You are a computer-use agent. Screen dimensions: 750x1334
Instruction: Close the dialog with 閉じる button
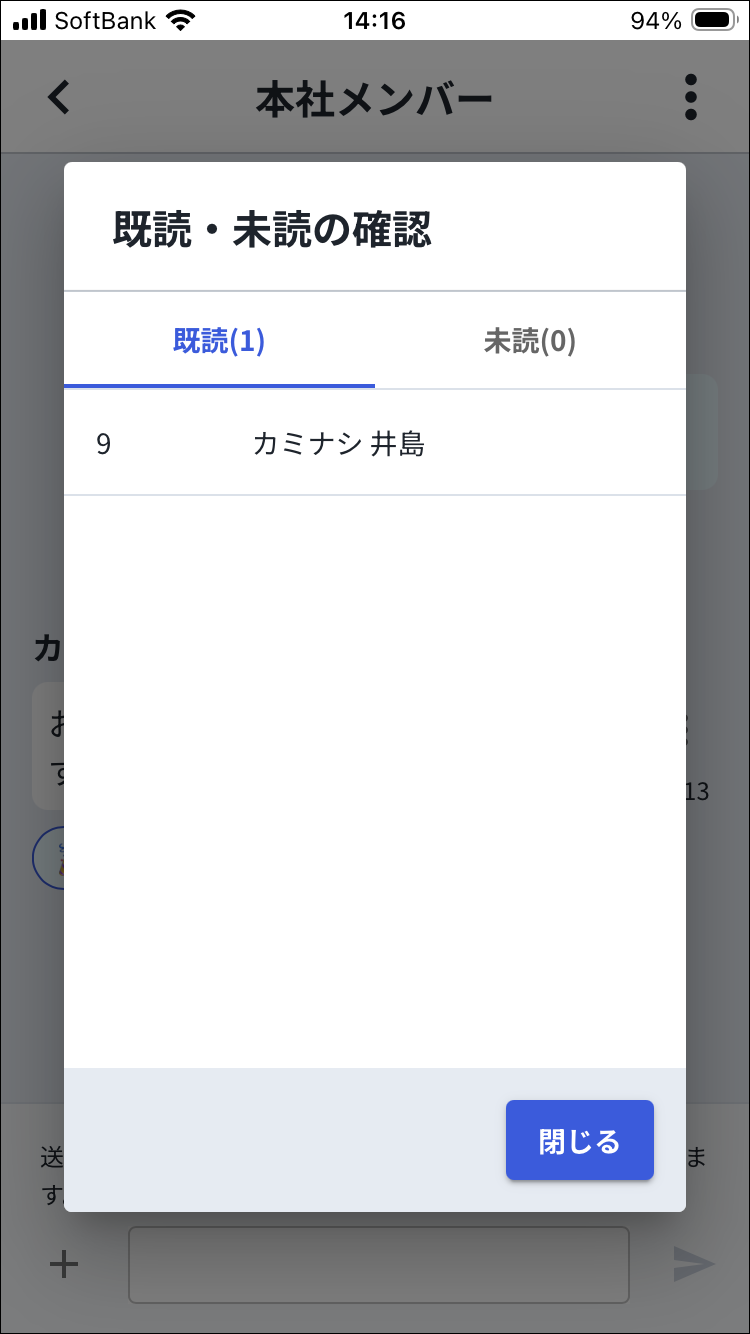(x=579, y=1141)
